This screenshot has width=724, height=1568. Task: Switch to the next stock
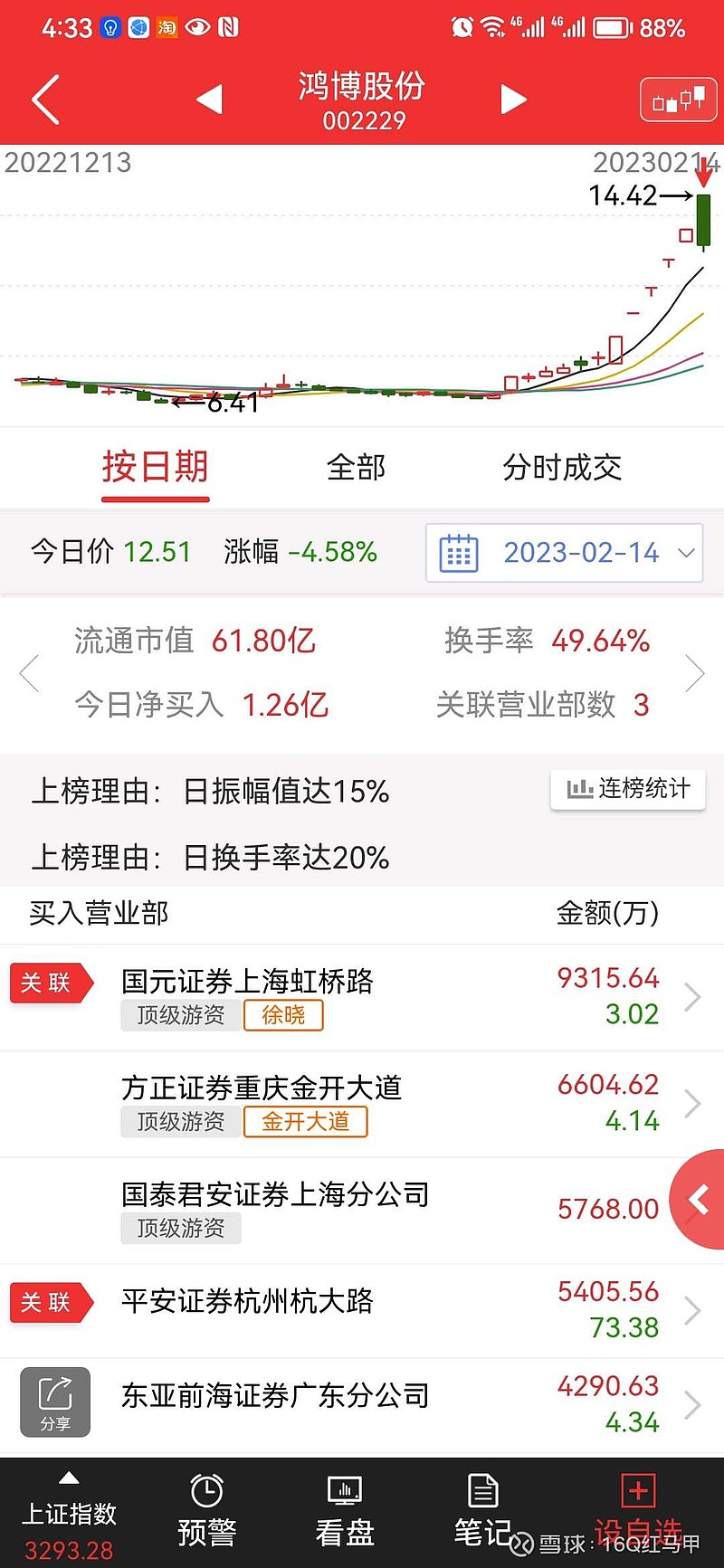(x=513, y=99)
